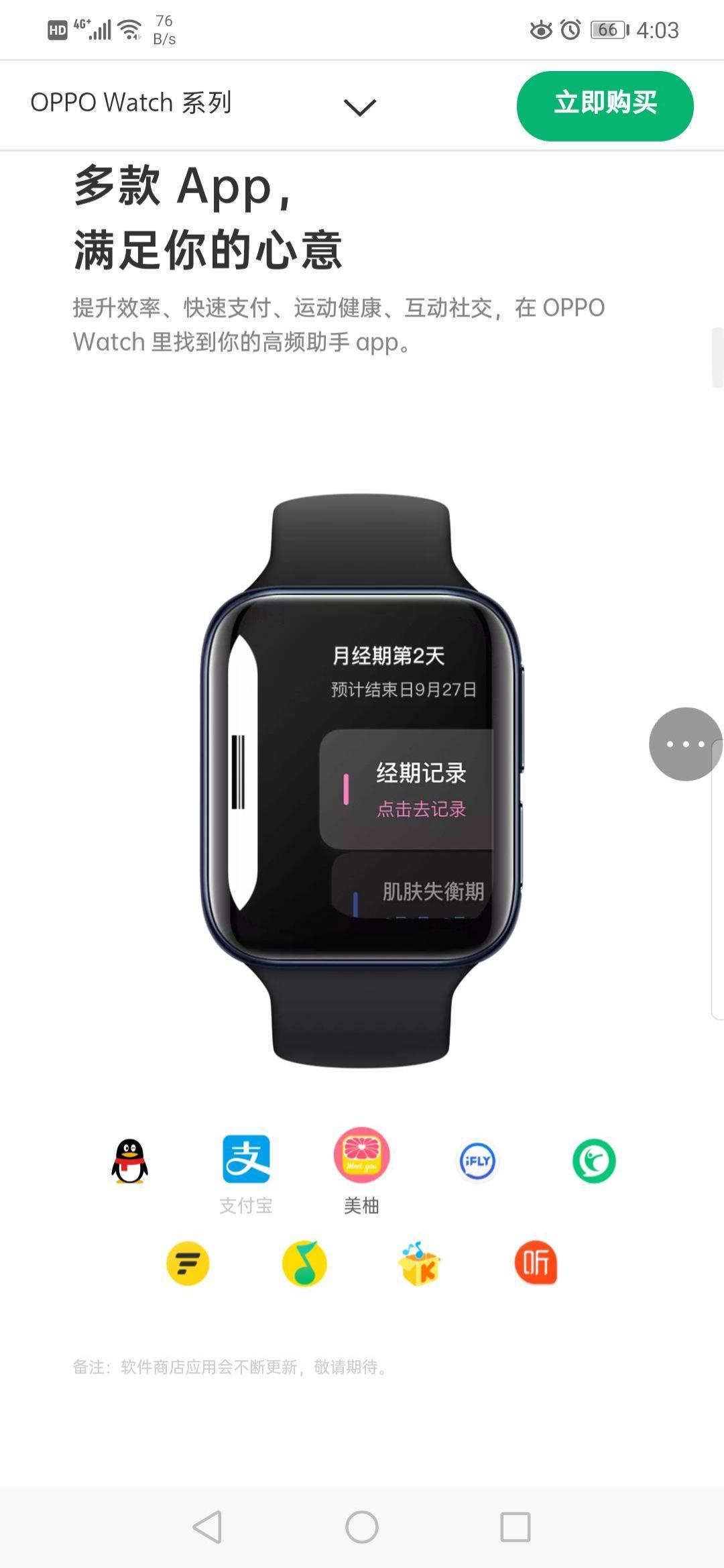The image size is (724, 1568).
Task: Open the floating three-dot menu
Action: pos(685,744)
